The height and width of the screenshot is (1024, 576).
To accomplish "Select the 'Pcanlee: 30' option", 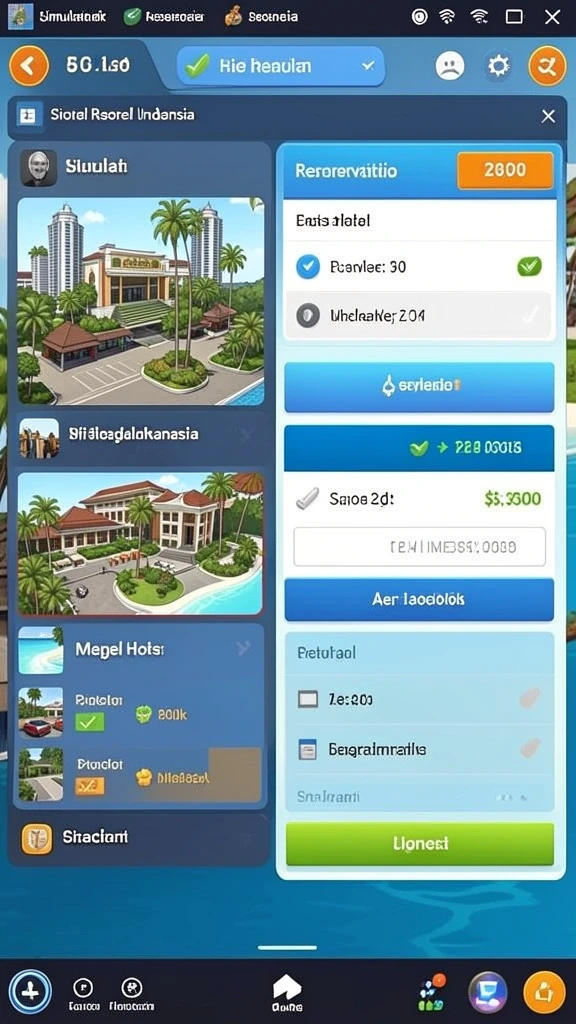I will (x=420, y=266).
